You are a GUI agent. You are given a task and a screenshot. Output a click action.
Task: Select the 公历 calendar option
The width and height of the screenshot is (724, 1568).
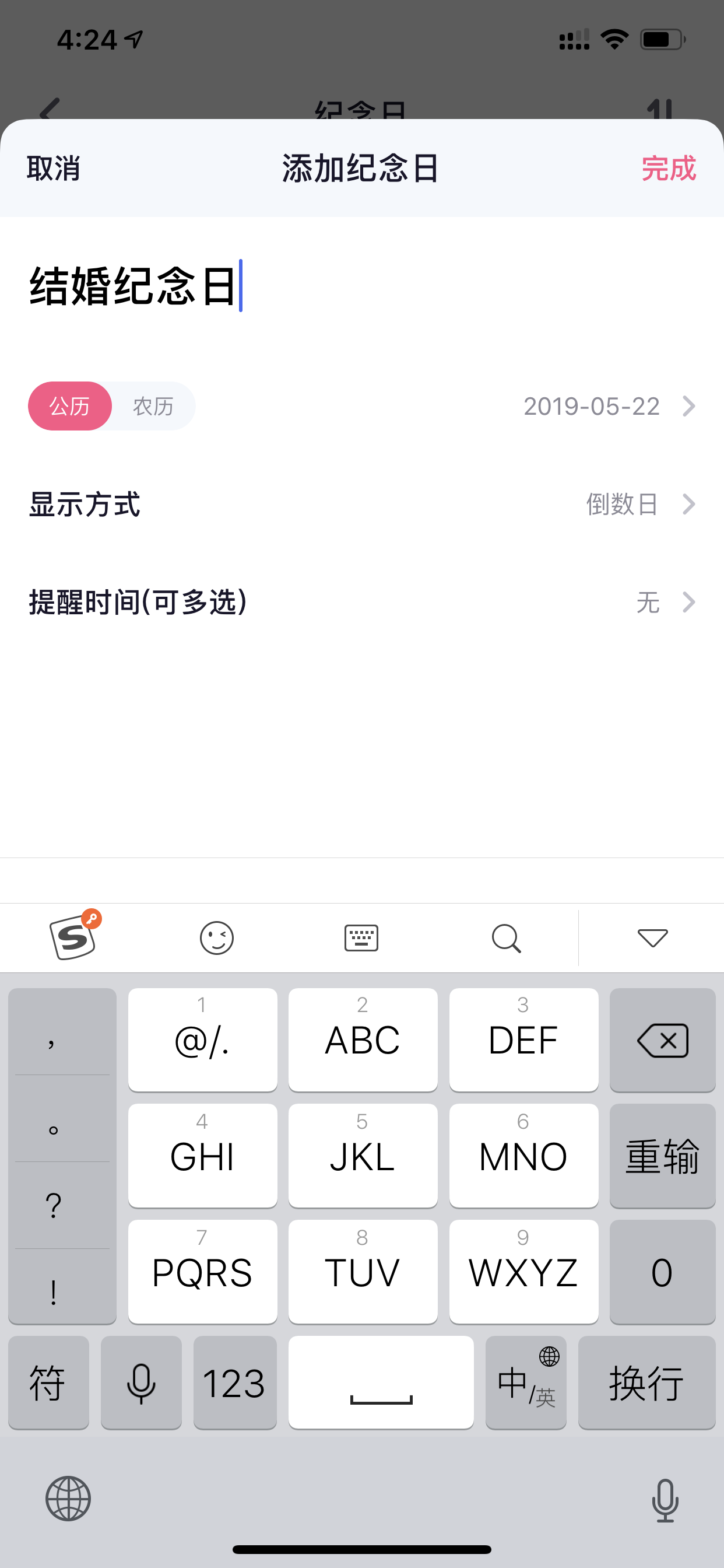[70, 406]
